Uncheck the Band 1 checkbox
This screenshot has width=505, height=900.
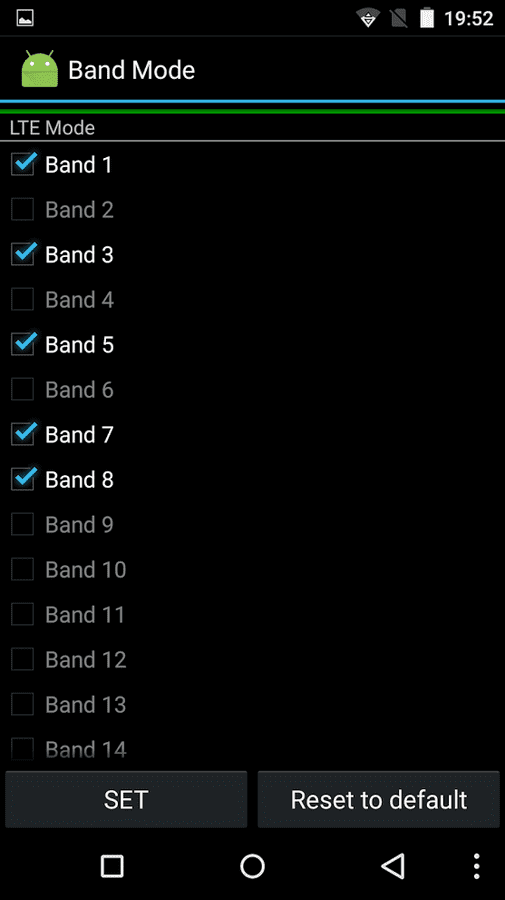tap(23, 165)
